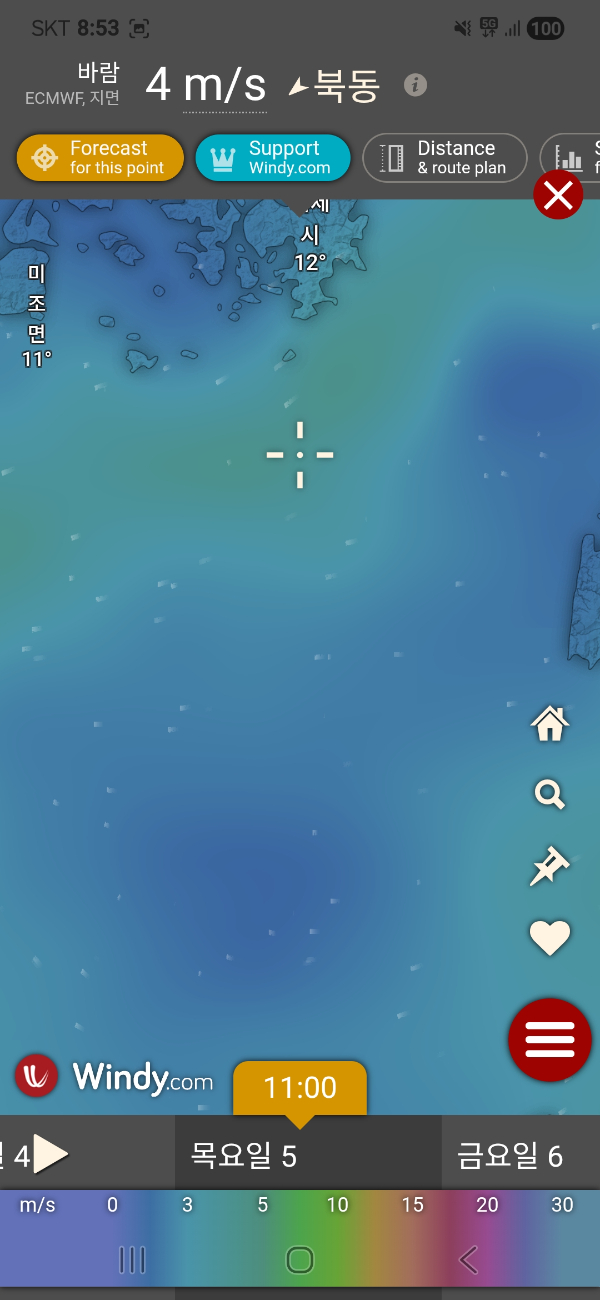Open Distance & route plan

pyautogui.click(x=444, y=158)
